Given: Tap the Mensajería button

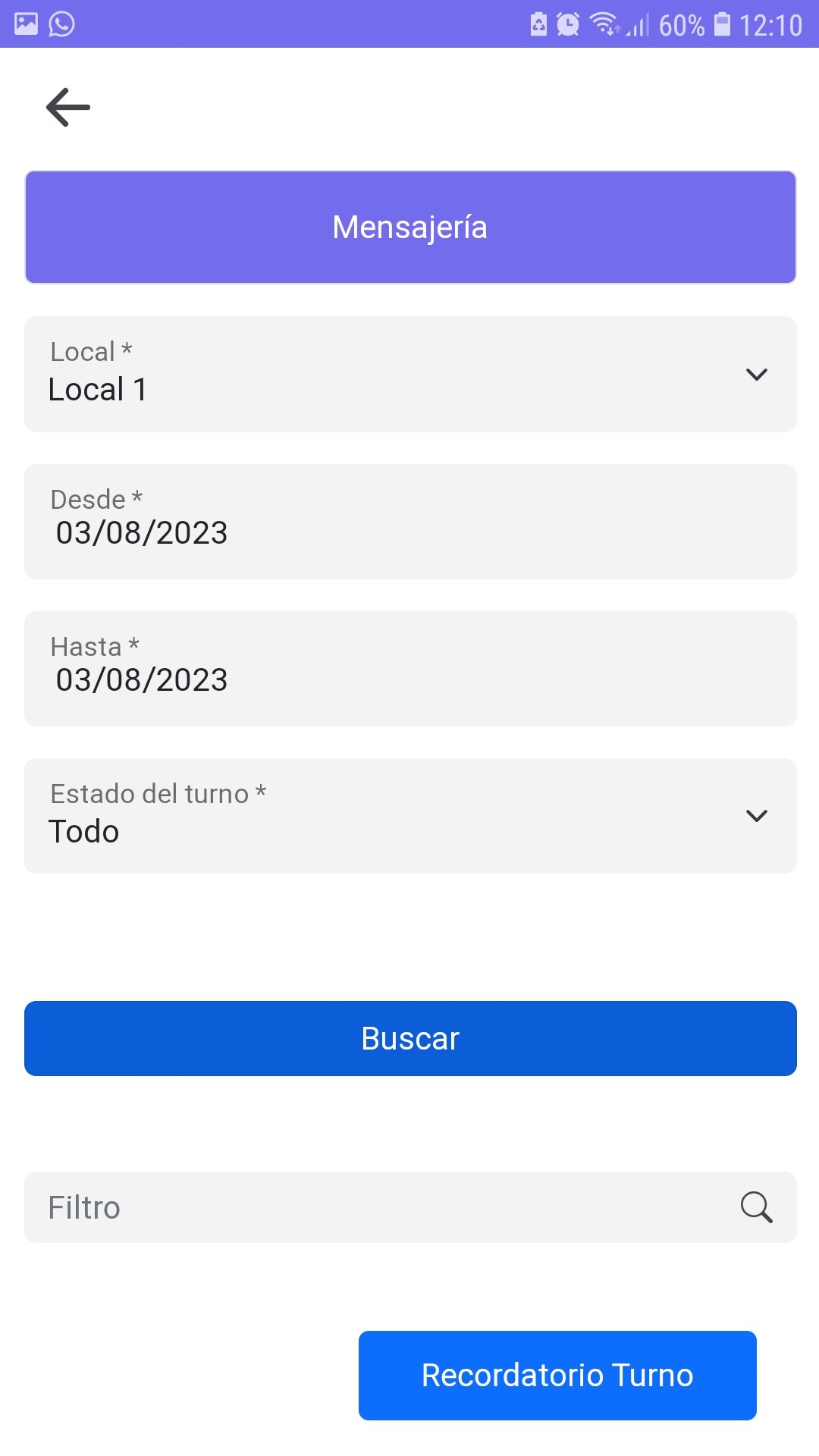Looking at the screenshot, I should click(x=410, y=227).
